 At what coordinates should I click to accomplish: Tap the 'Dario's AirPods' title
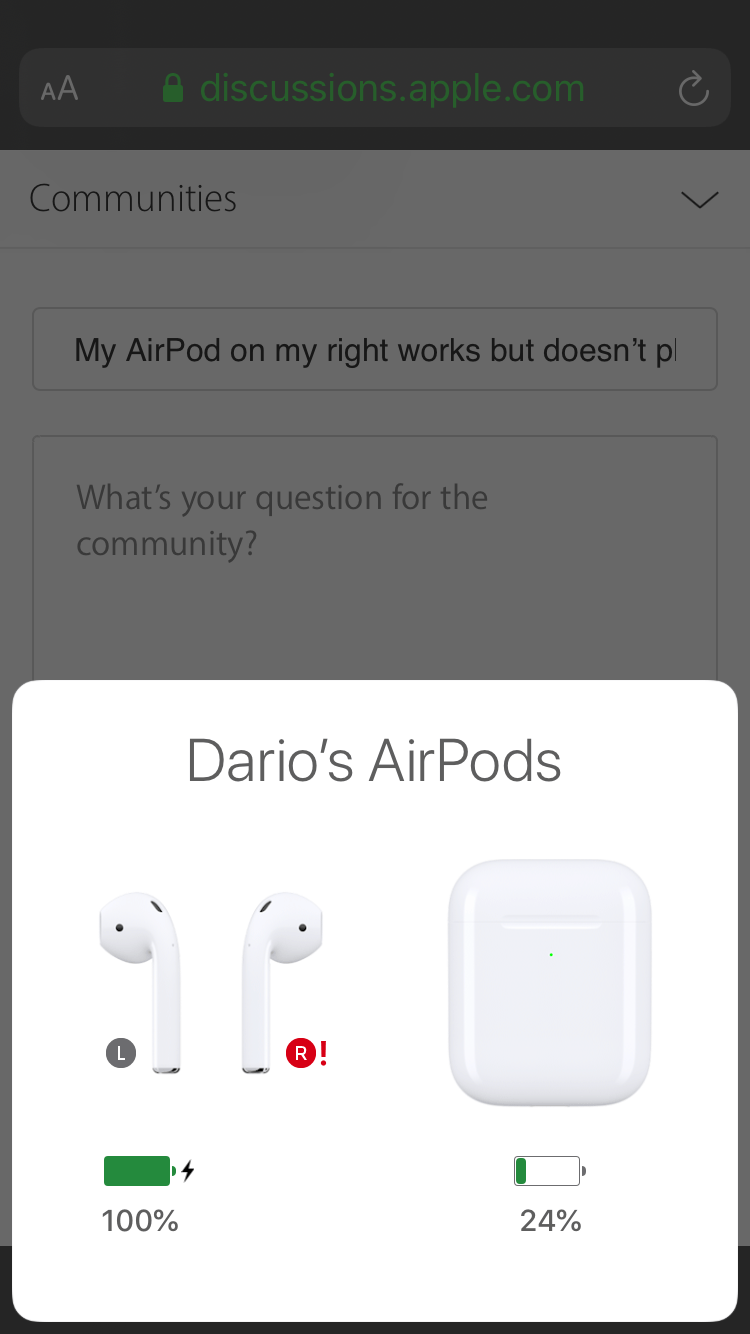[x=374, y=760]
